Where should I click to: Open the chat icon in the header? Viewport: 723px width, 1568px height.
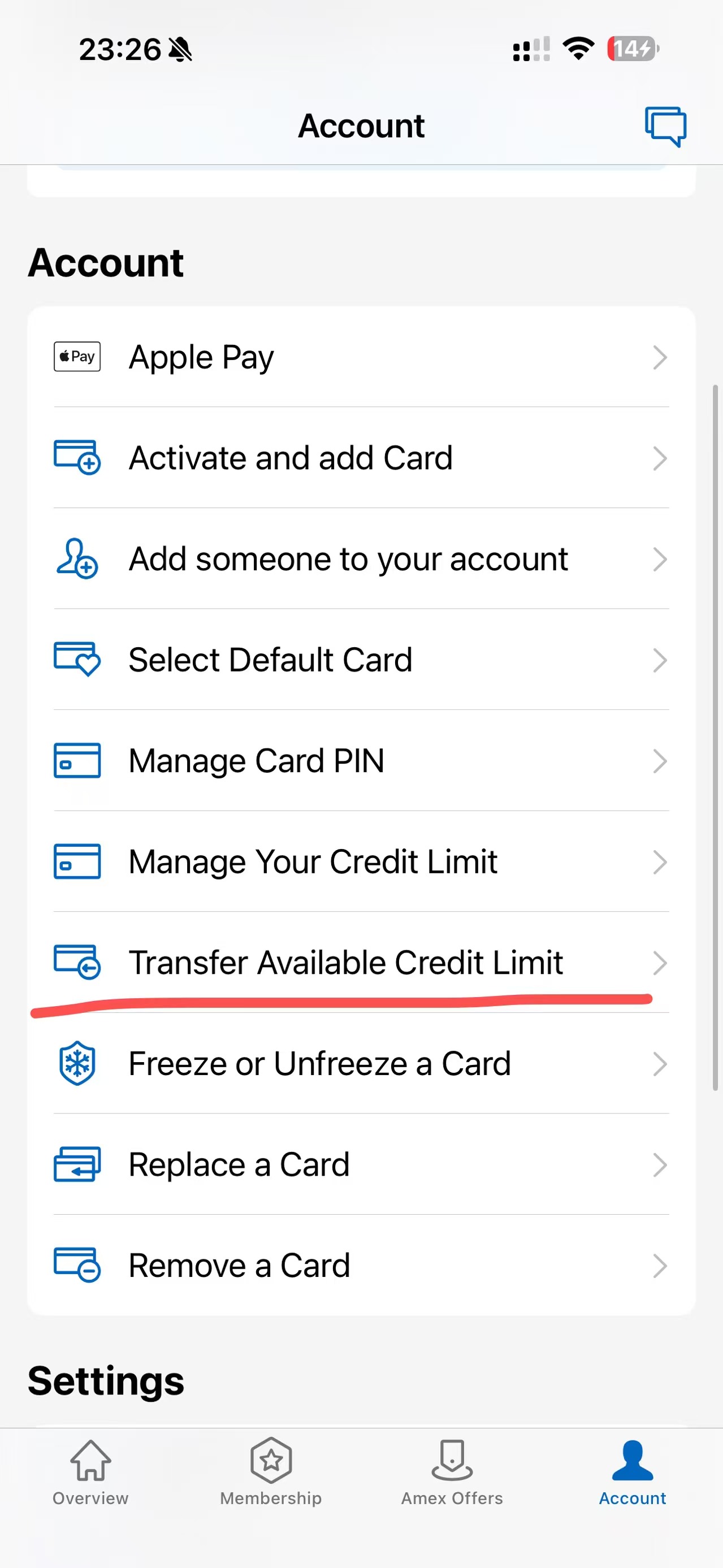click(x=665, y=127)
